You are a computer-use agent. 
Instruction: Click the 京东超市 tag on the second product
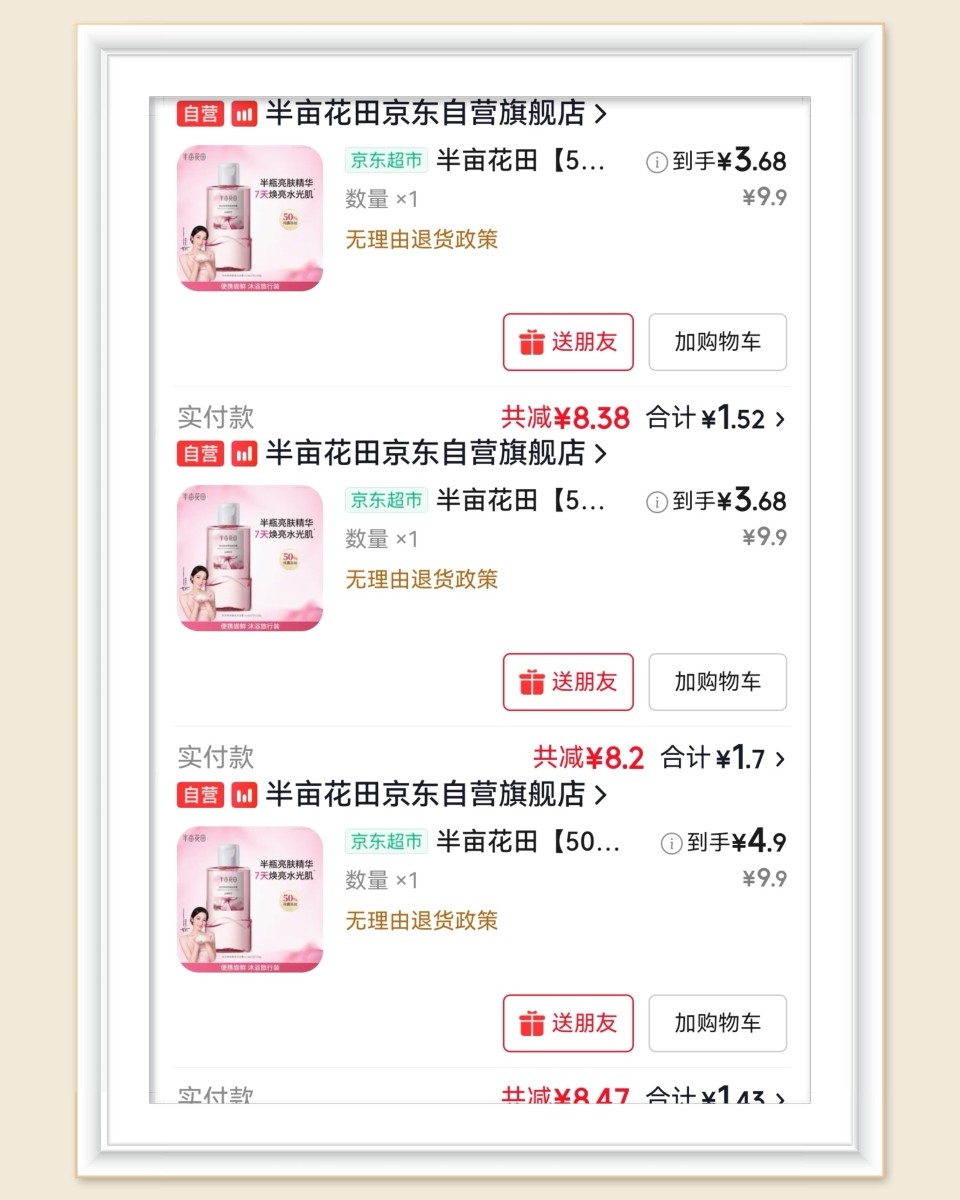(x=386, y=500)
